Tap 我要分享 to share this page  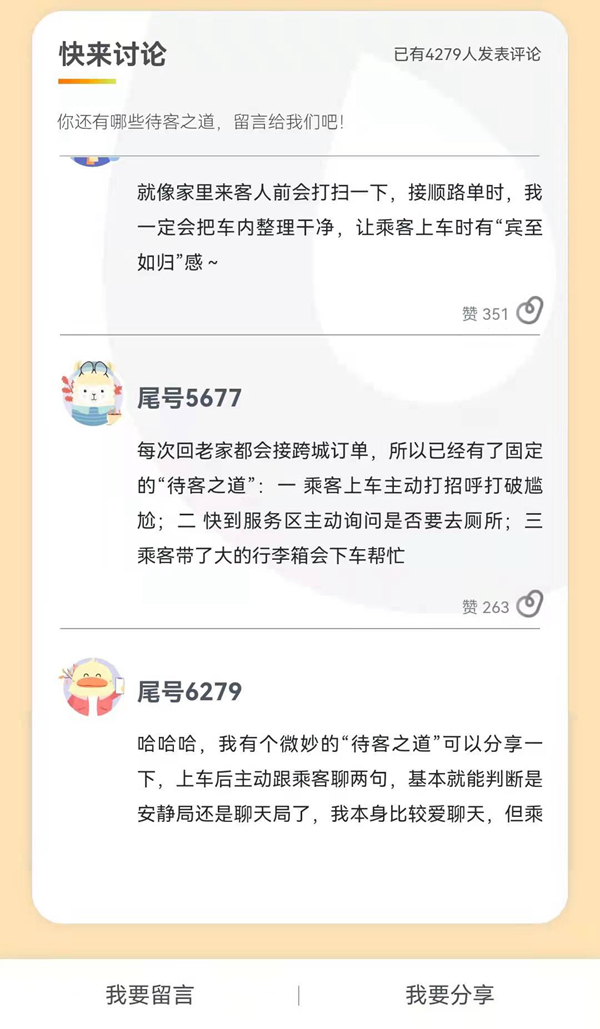449,995
